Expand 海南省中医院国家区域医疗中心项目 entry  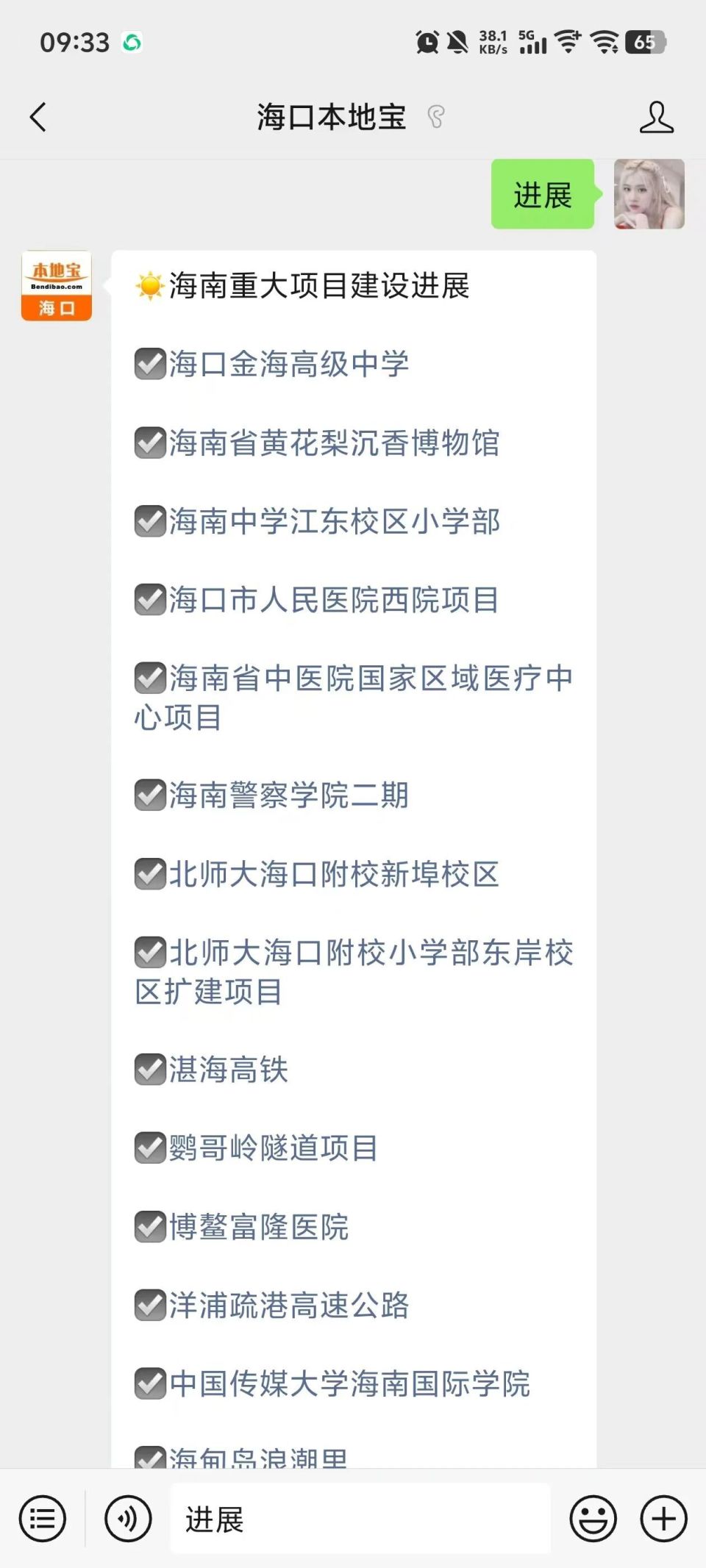(353, 694)
